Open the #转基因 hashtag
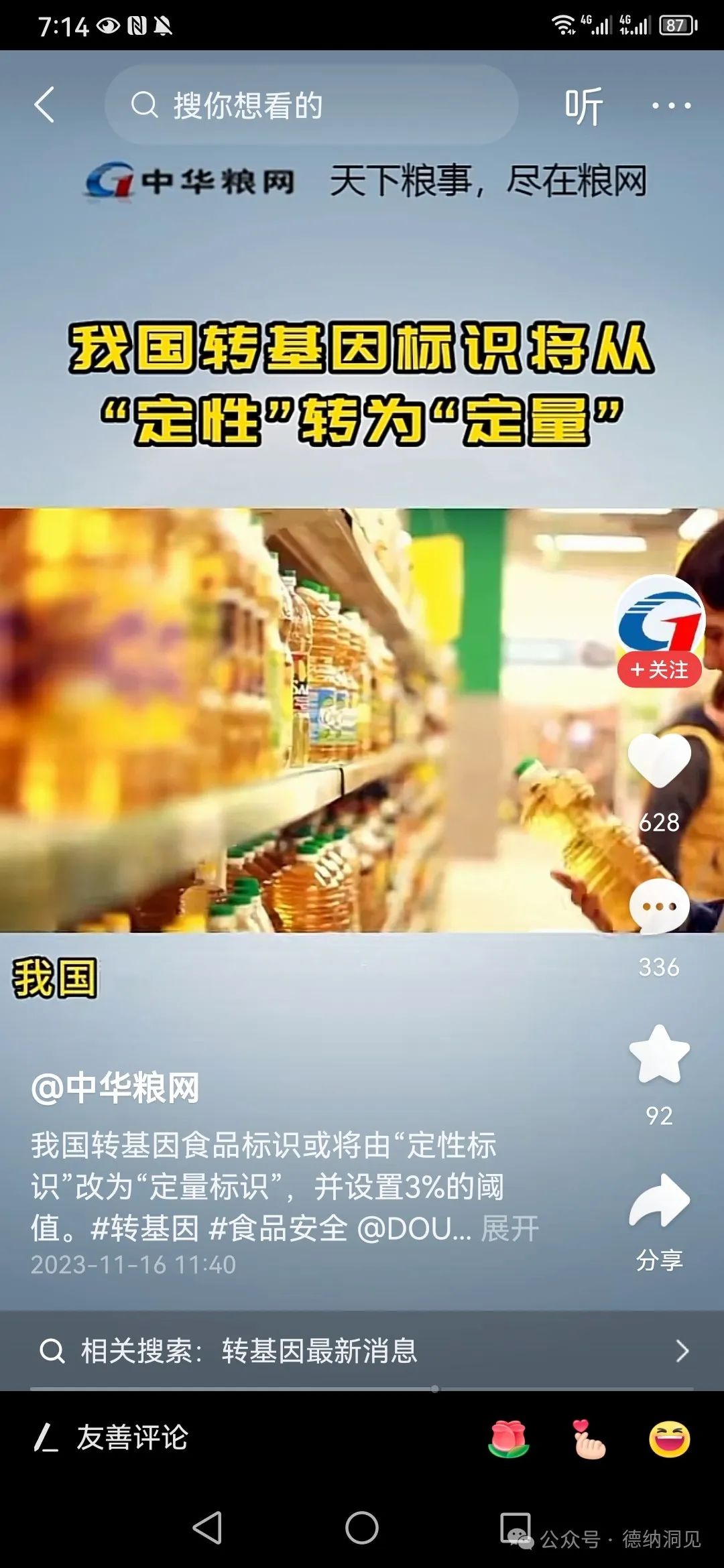The height and width of the screenshot is (1568, 724). [145, 1229]
